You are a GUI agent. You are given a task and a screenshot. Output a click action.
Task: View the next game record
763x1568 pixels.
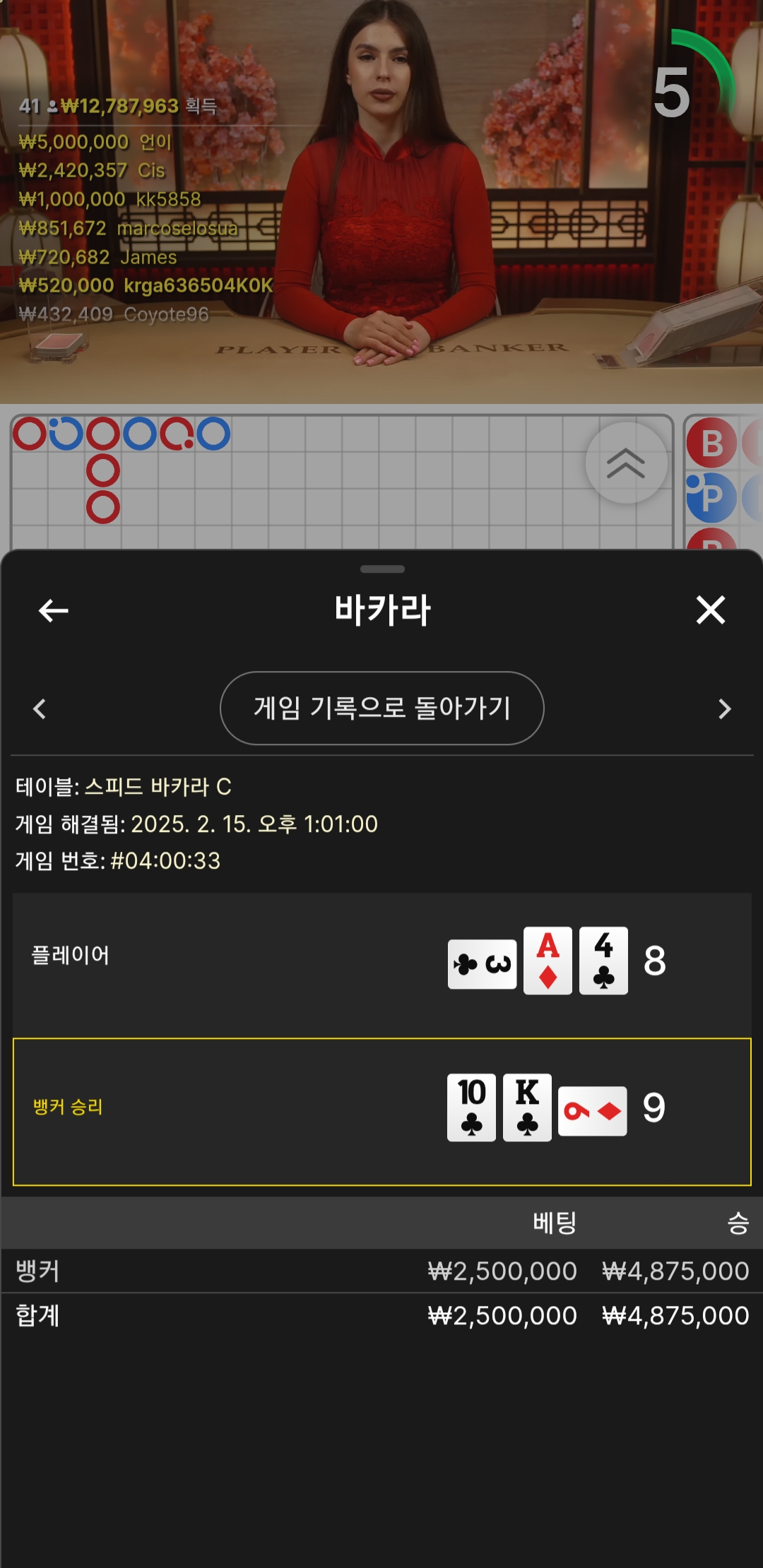[x=724, y=708]
